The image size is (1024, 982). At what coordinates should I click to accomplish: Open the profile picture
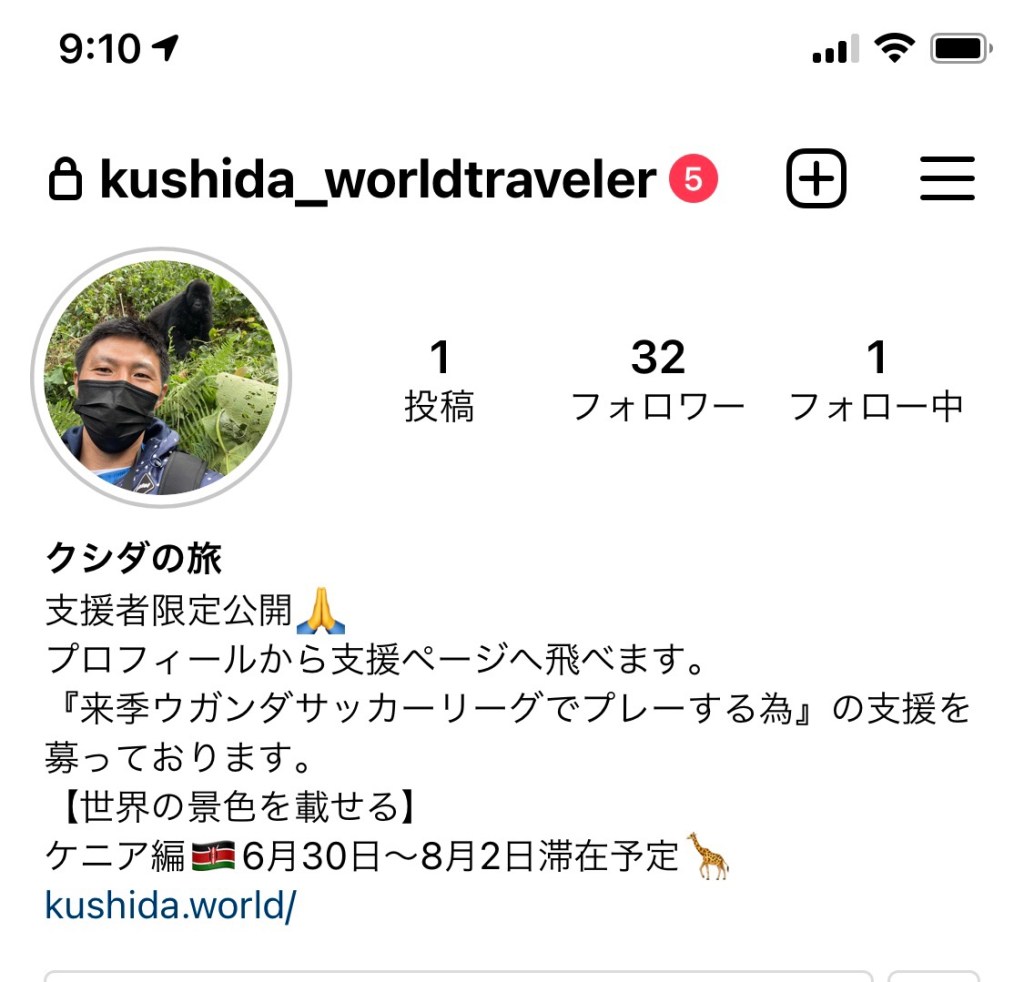coord(161,375)
